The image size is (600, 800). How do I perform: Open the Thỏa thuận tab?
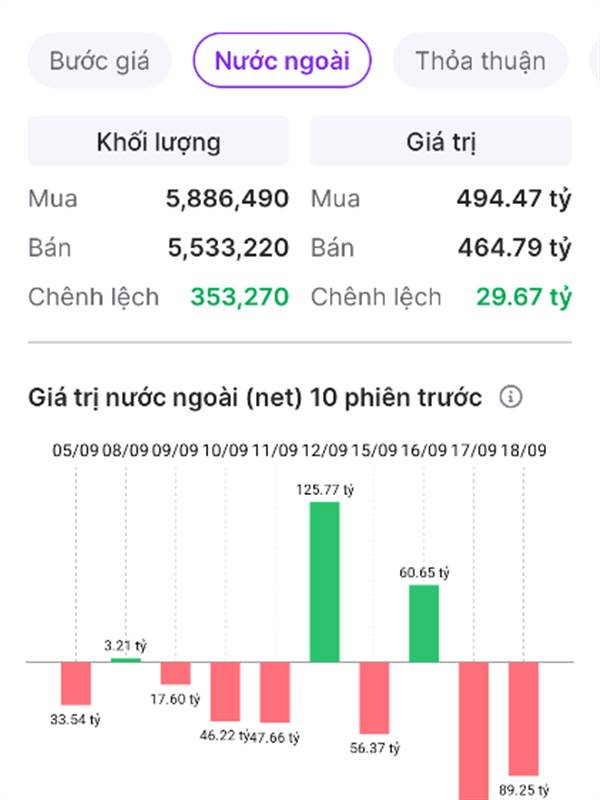(x=480, y=61)
